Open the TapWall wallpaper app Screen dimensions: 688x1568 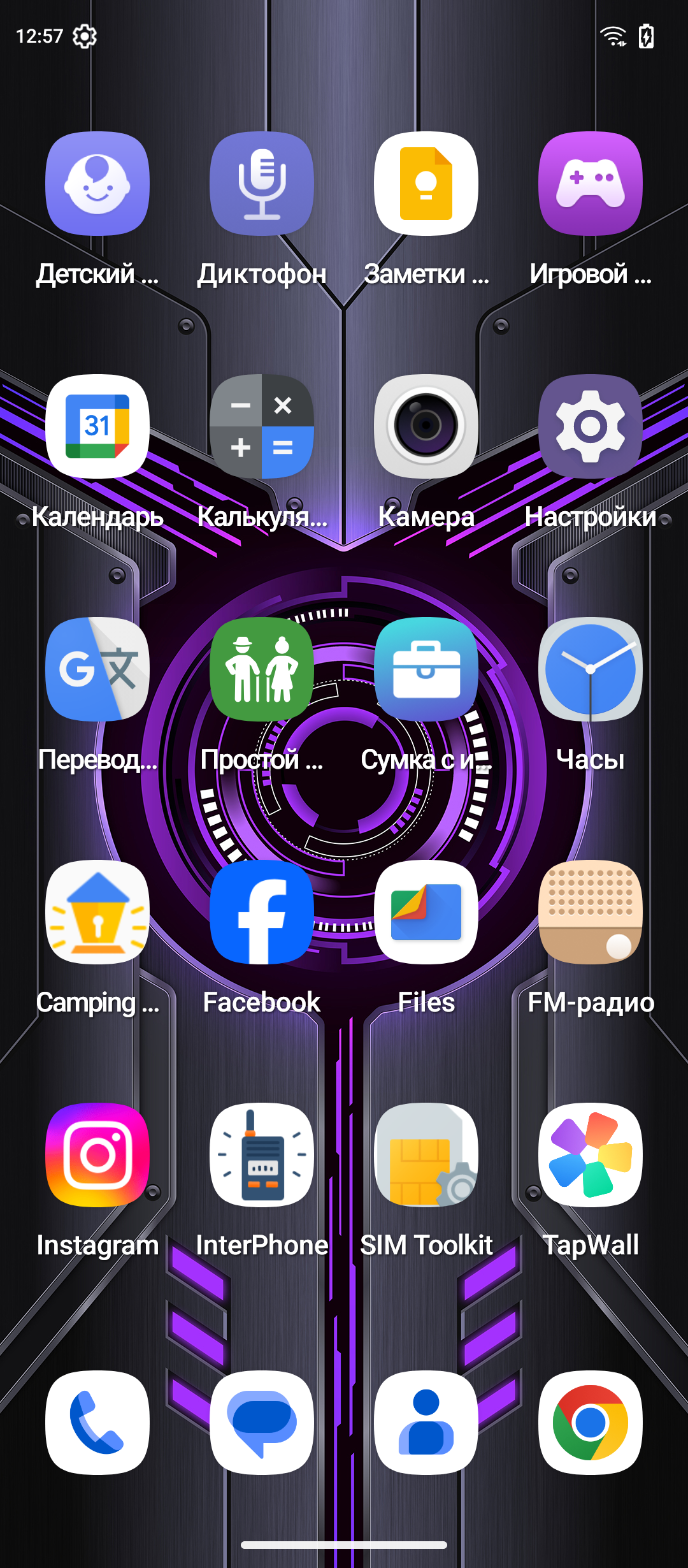[x=591, y=1155]
